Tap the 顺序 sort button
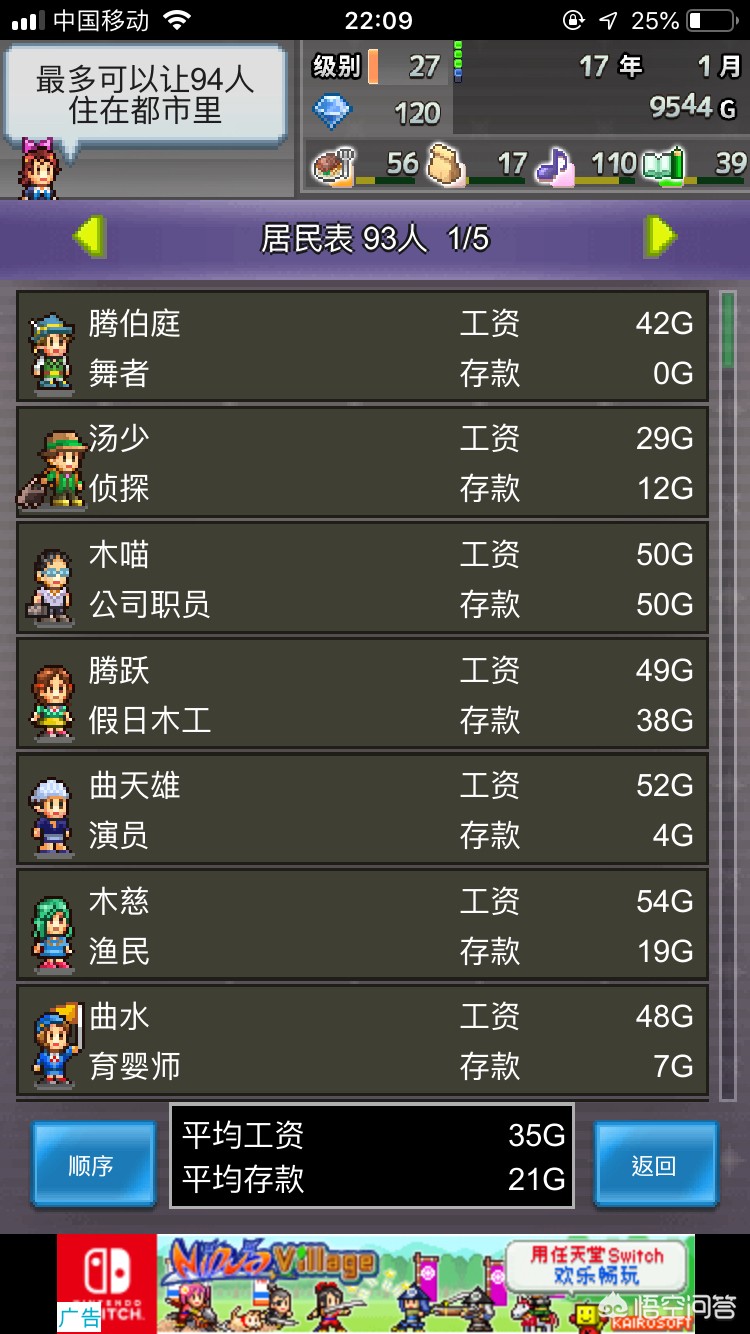This screenshot has width=750, height=1334. (93, 1165)
